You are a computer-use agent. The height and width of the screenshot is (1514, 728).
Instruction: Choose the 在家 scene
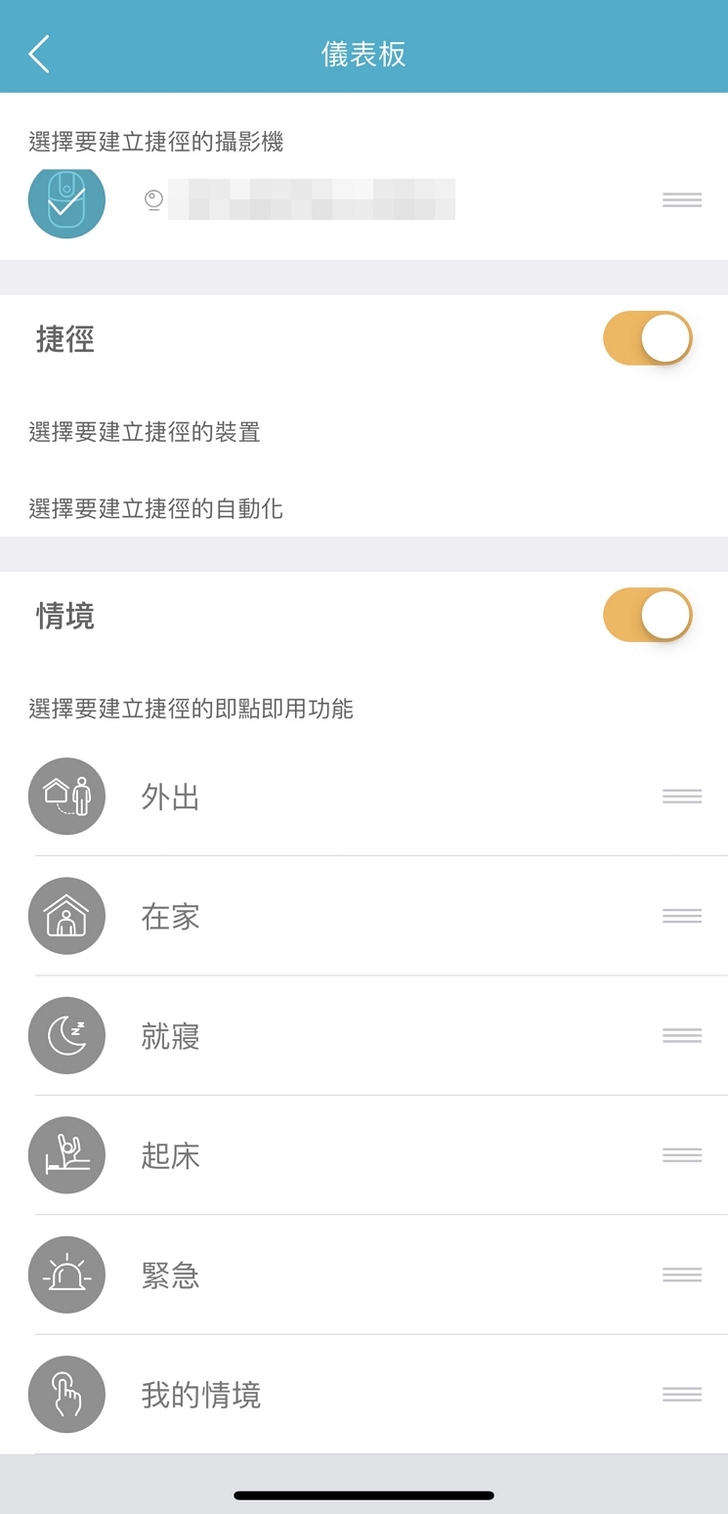(x=170, y=916)
